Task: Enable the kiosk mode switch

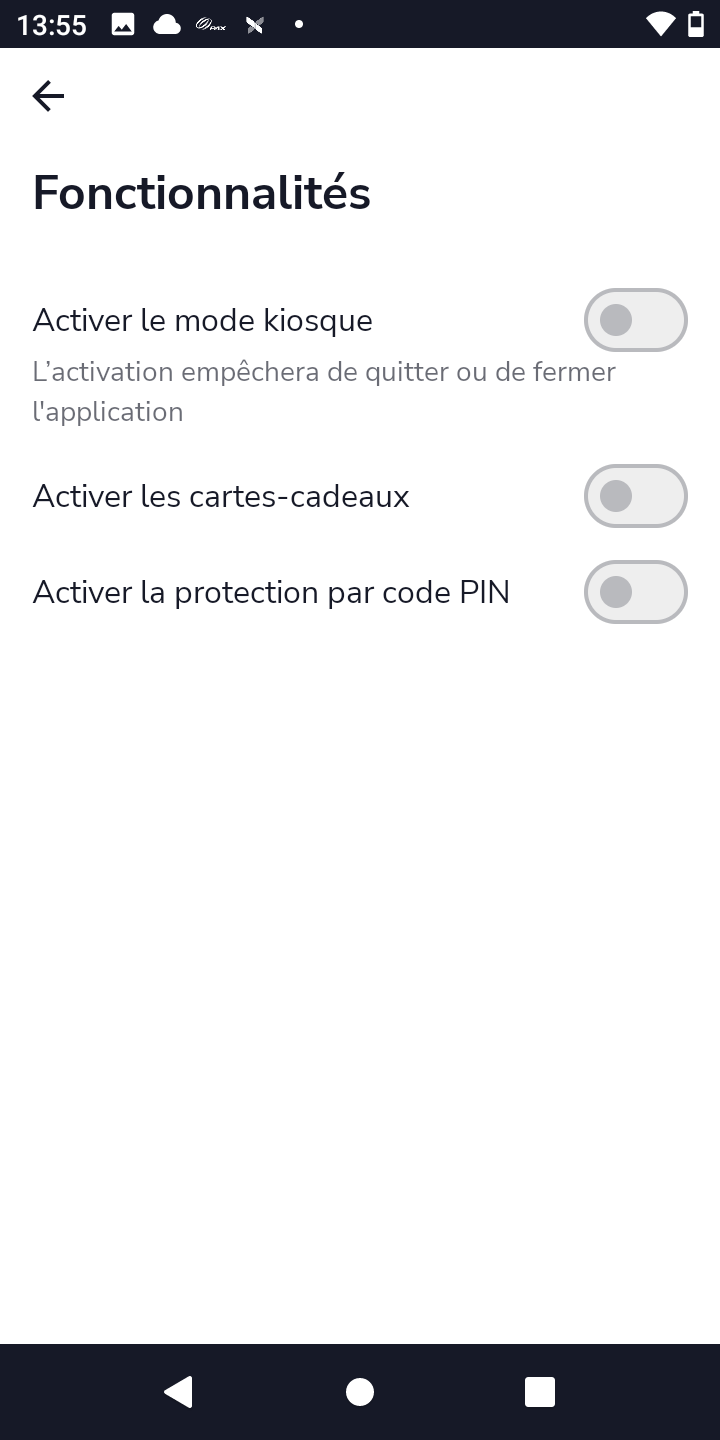Action: coord(636,320)
